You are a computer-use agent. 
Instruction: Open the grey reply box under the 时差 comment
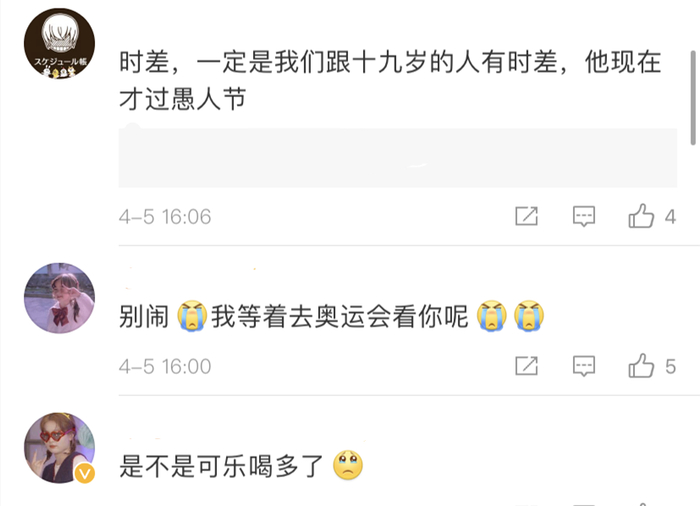click(x=397, y=157)
